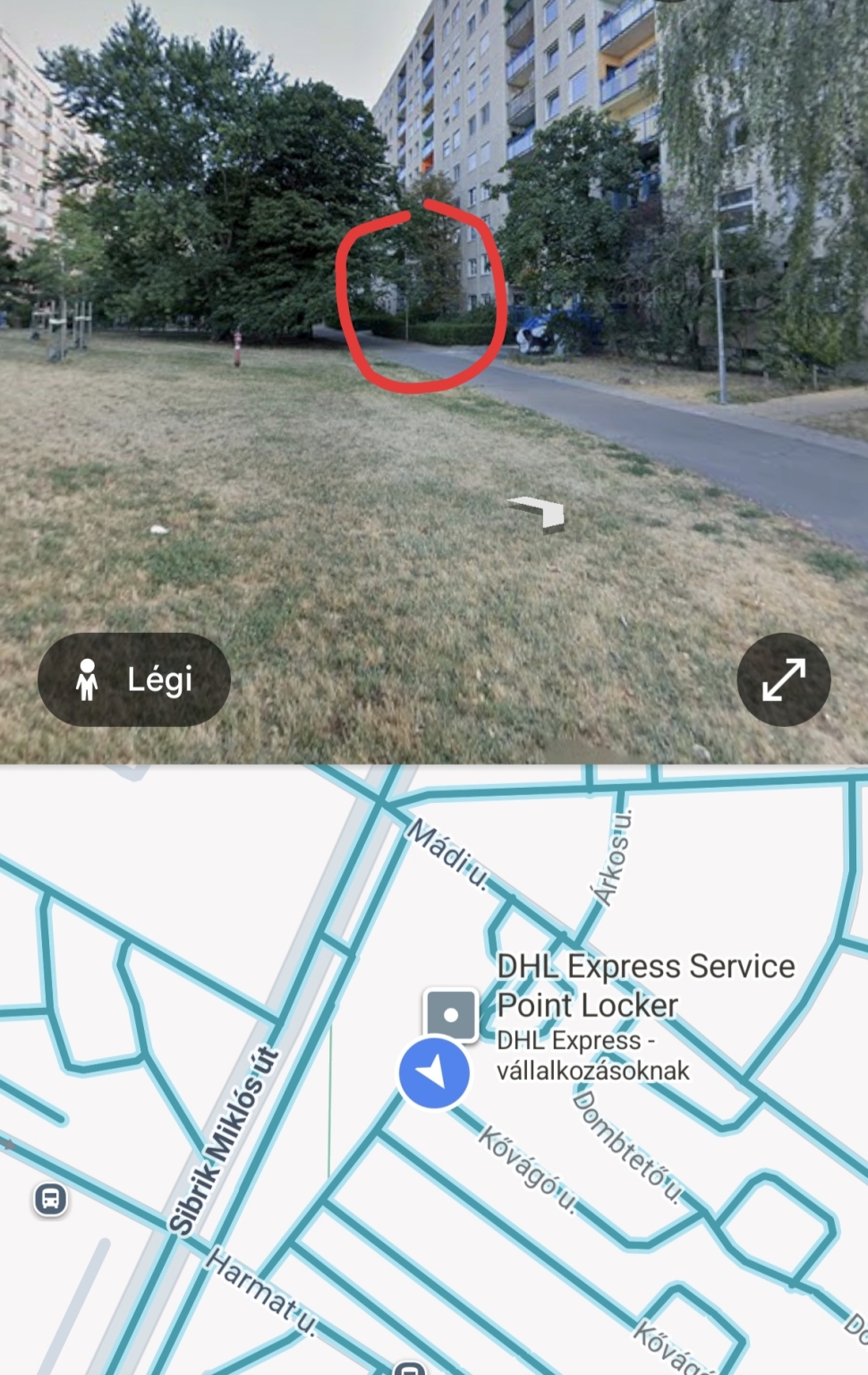The height and width of the screenshot is (1375, 868).
Task: Open the DHL Express Service Point Locker marker
Action: point(450,1015)
